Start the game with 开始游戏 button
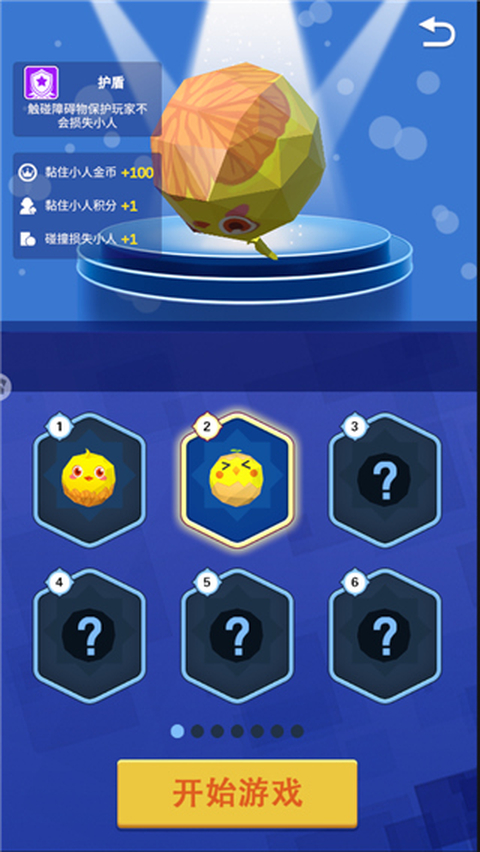This screenshot has height=852, width=480. [237, 794]
